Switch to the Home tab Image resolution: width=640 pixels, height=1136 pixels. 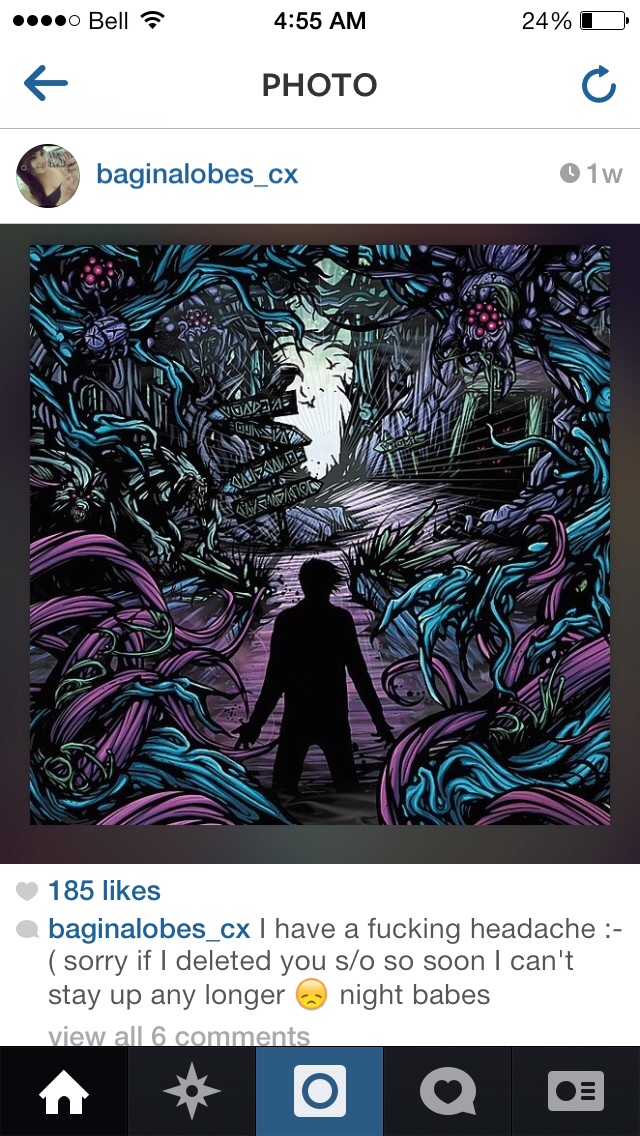64,1091
